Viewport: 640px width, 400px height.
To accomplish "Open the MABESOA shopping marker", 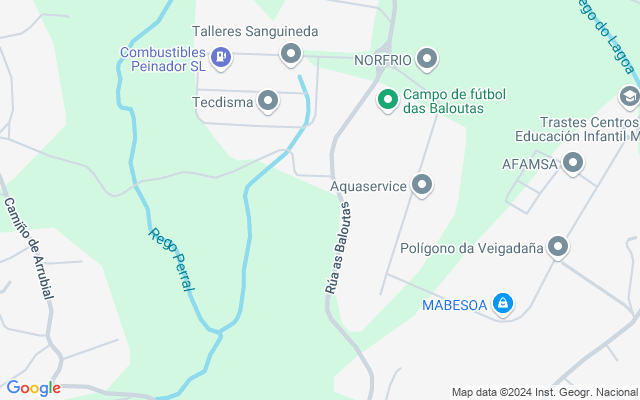I will pyautogui.click(x=504, y=304).
